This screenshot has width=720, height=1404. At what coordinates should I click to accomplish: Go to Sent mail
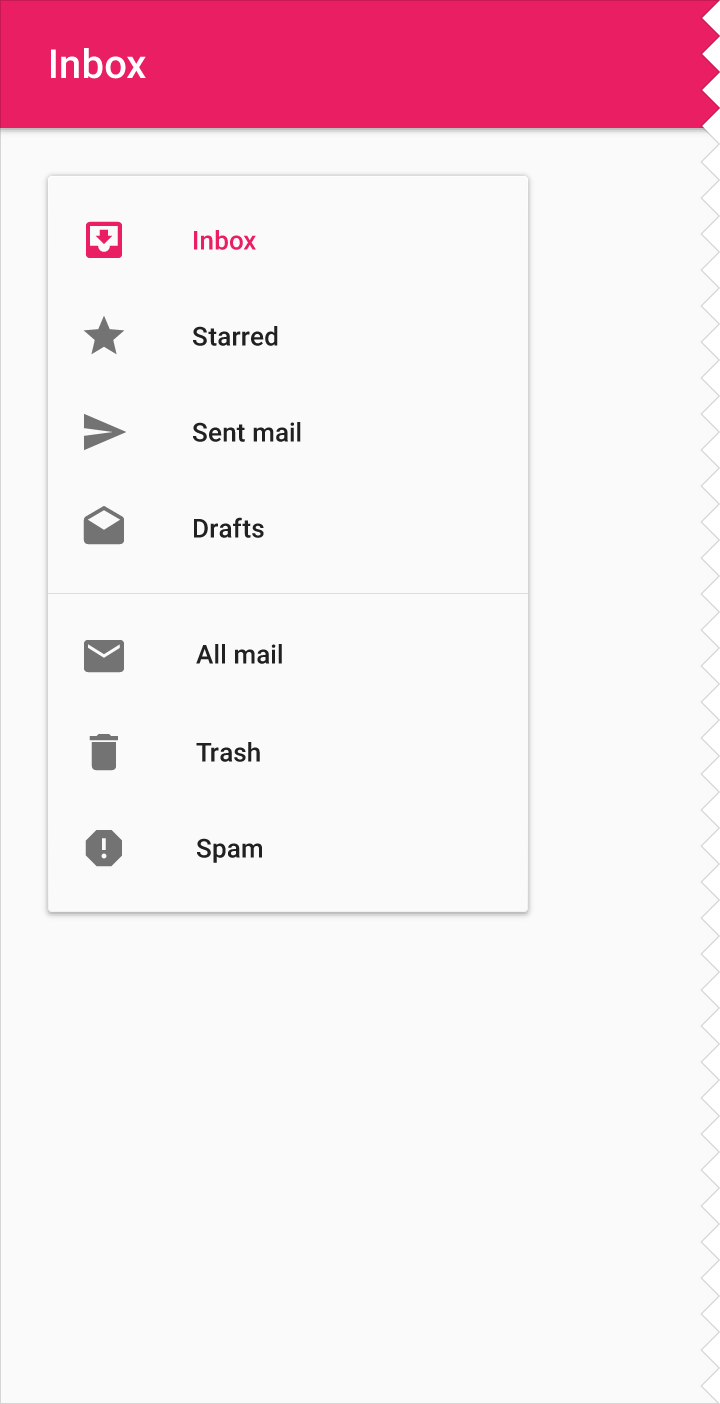click(288, 433)
